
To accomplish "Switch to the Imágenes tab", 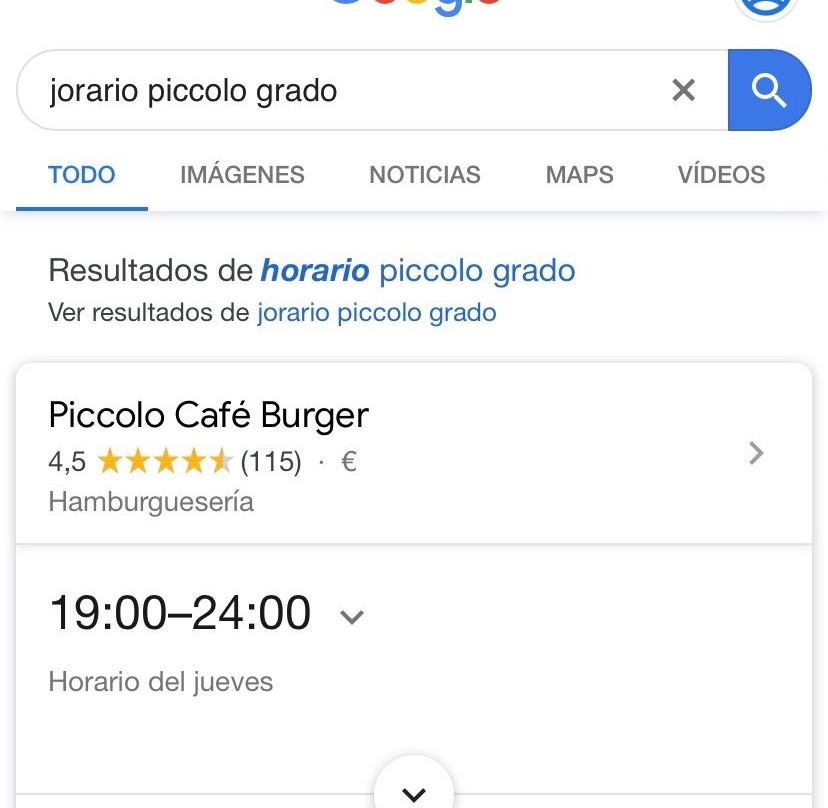I will pyautogui.click(x=242, y=175).
